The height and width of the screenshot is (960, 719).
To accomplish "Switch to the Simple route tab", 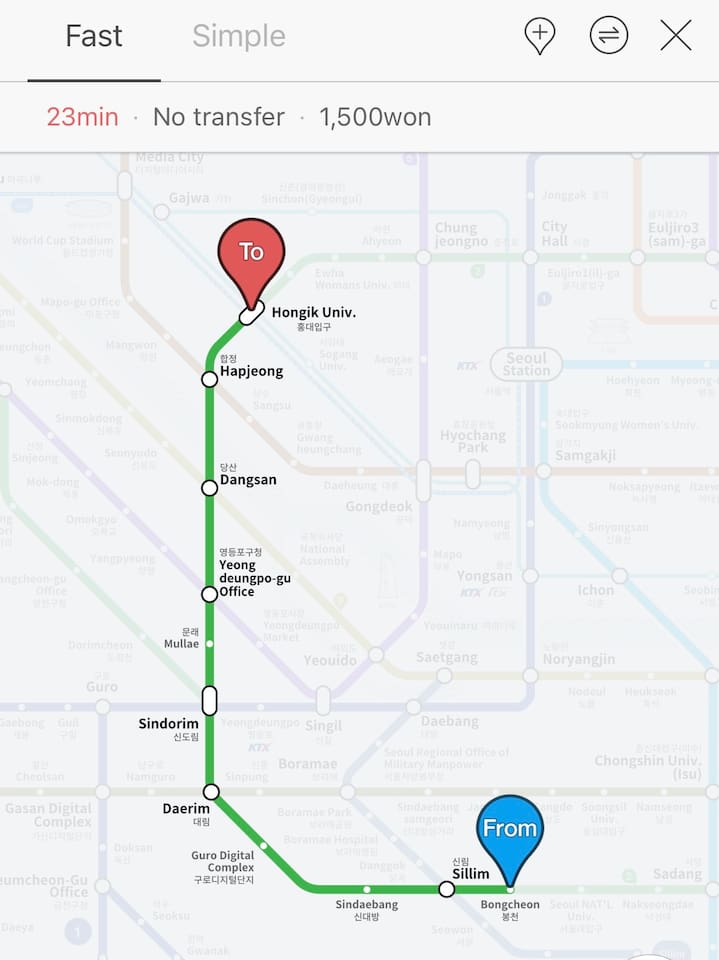I will 238,37.
